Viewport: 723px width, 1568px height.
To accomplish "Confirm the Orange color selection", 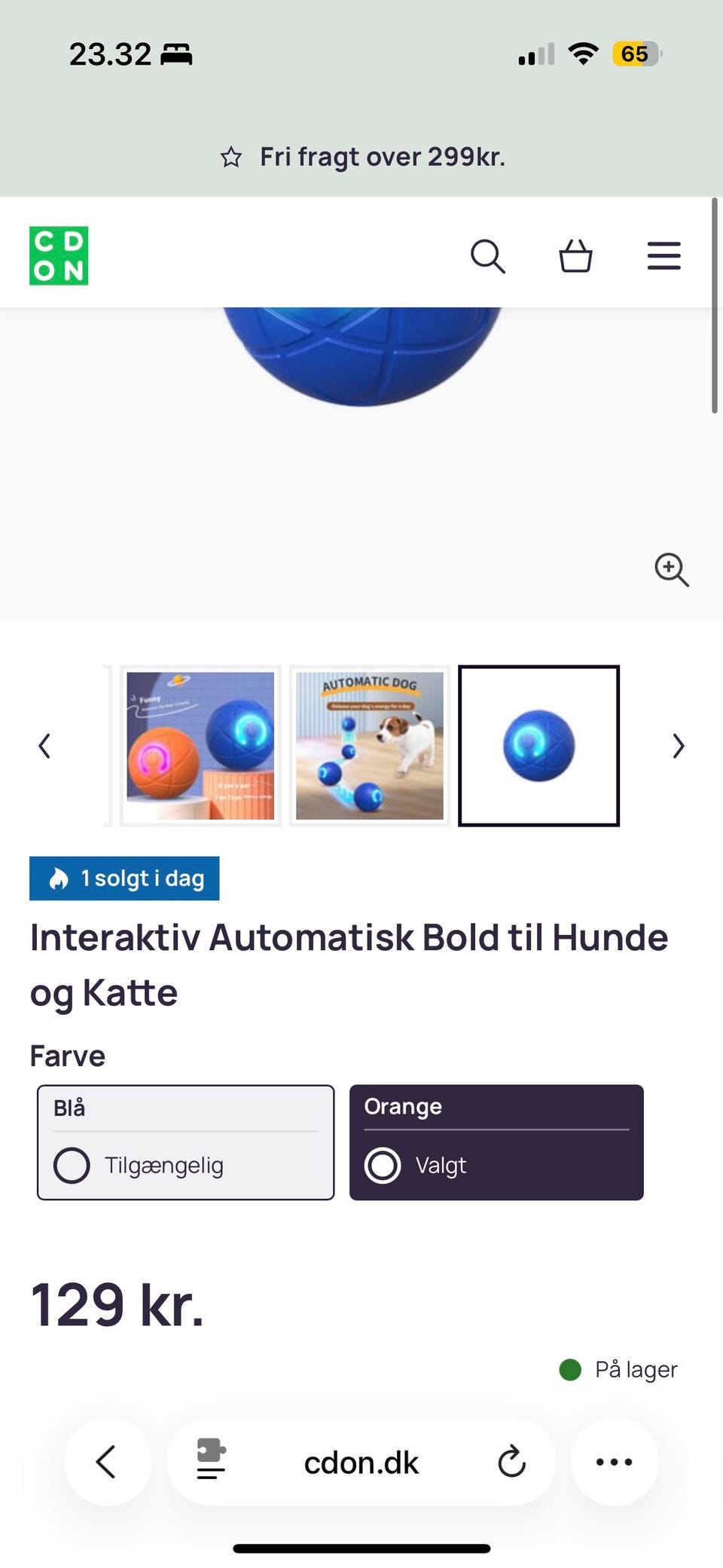I will 496,1143.
